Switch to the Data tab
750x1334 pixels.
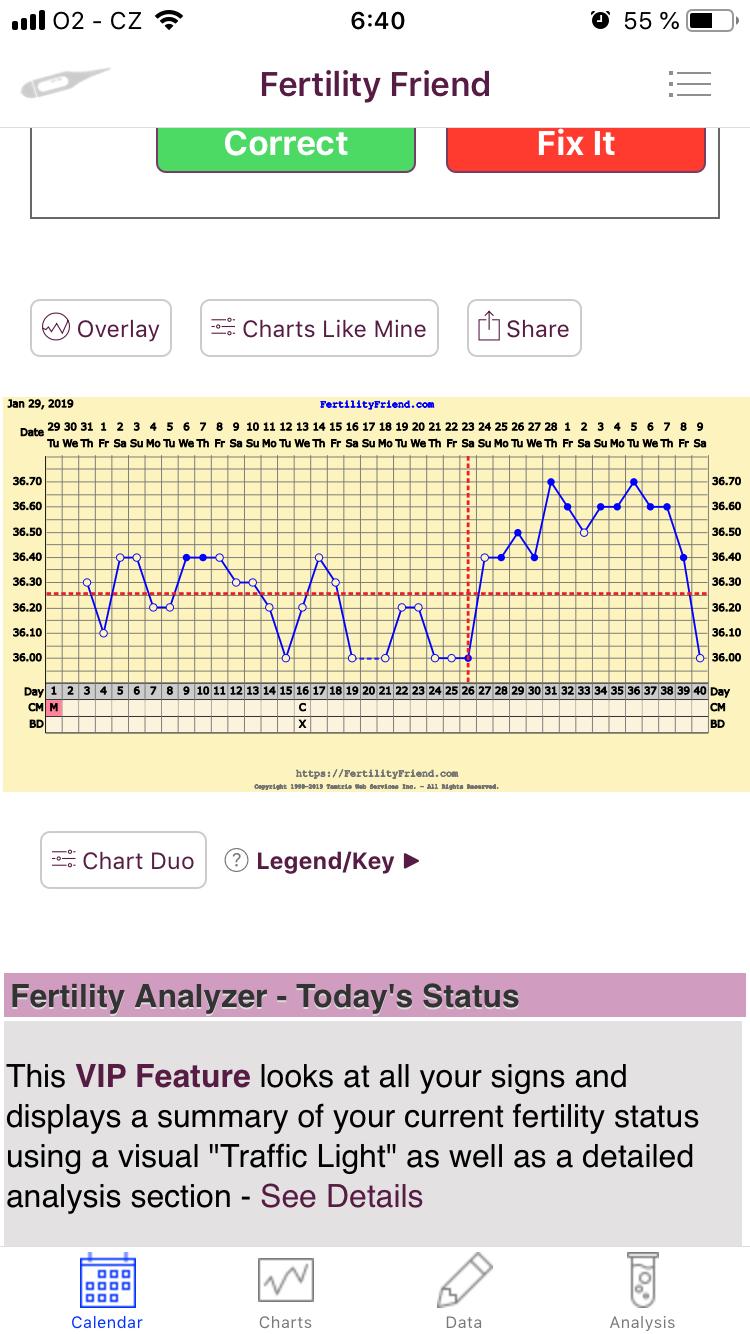pos(464,1292)
